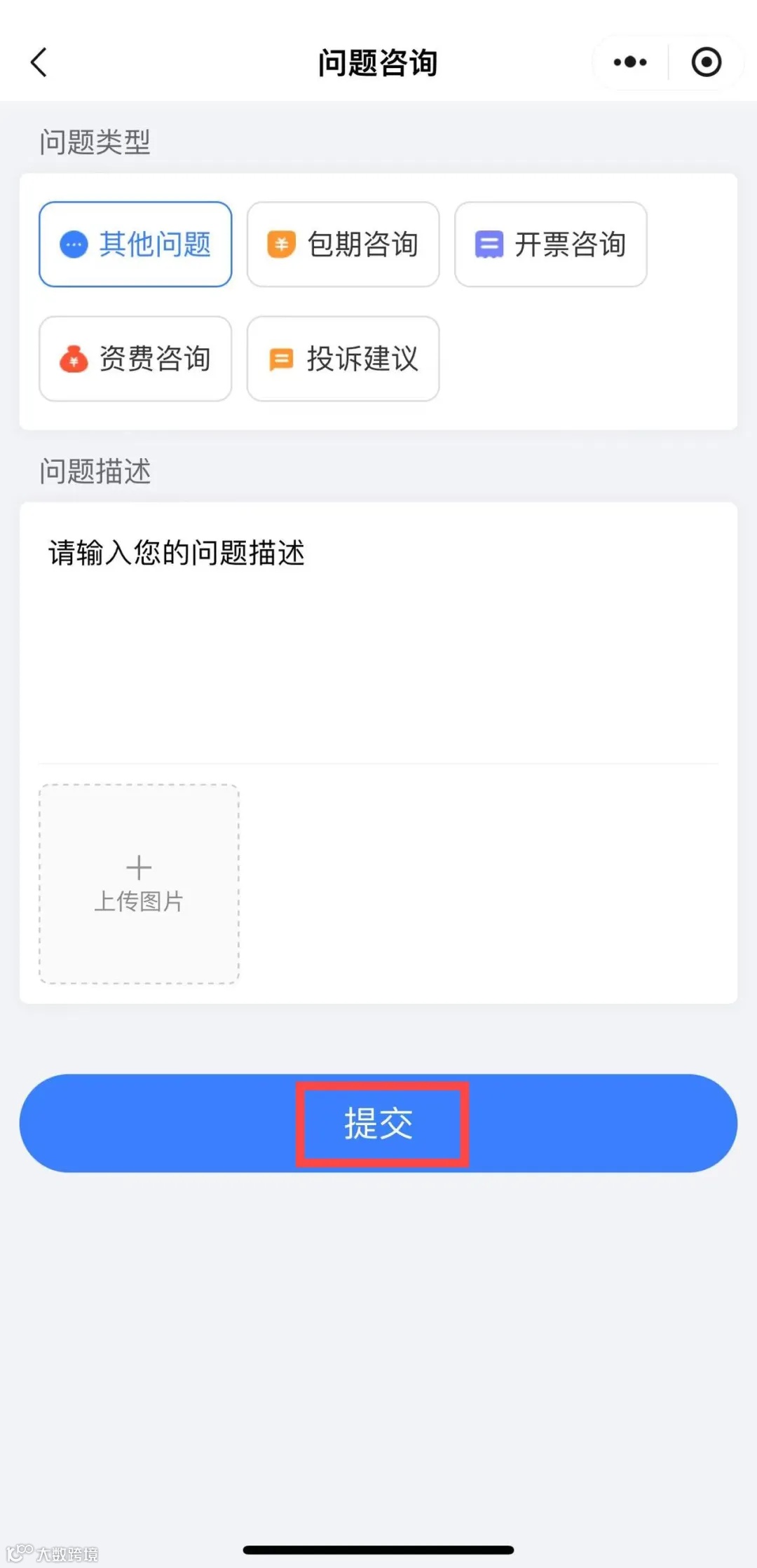Image resolution: width=757 pixels, height=1568 pixels.
Task: Deselect the highlighted 其他问题 option
Action: (135, 244)
